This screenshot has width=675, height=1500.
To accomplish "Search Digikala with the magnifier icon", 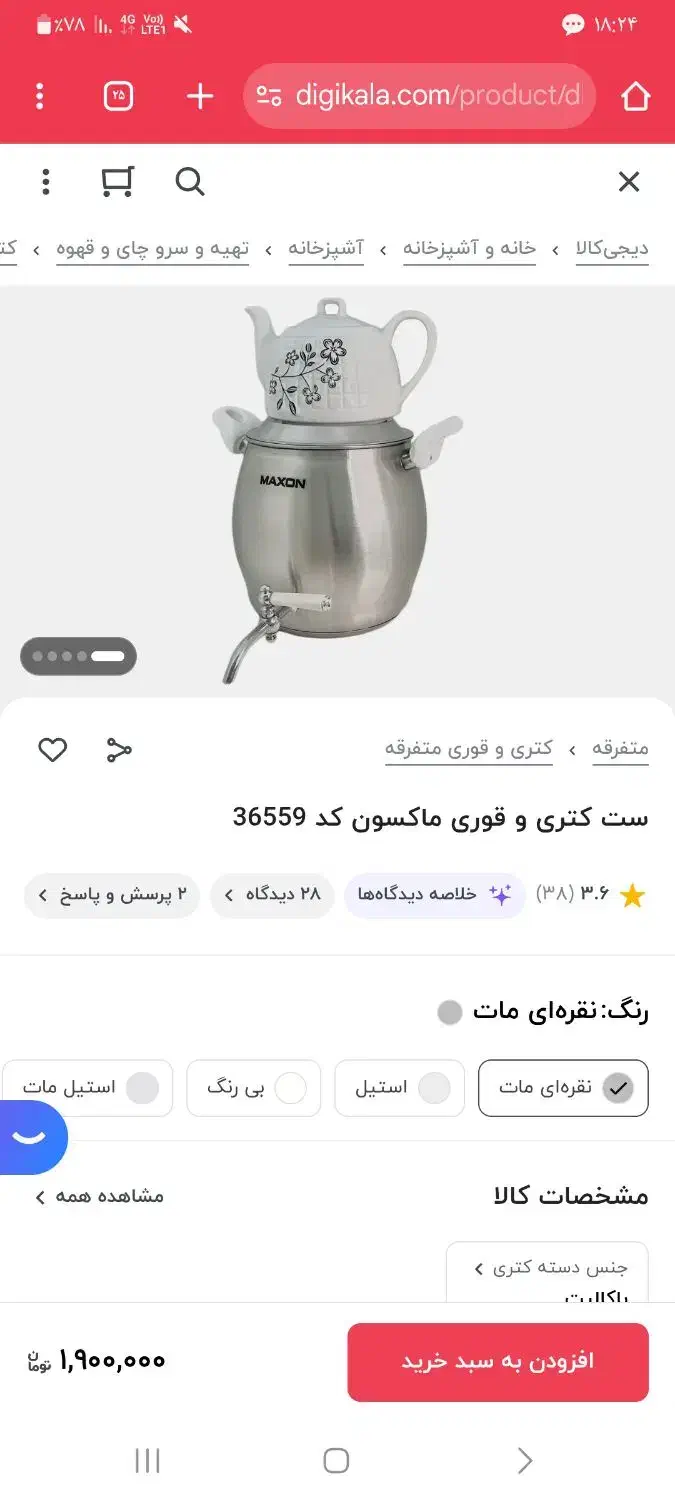I will [x=189, y=182].
